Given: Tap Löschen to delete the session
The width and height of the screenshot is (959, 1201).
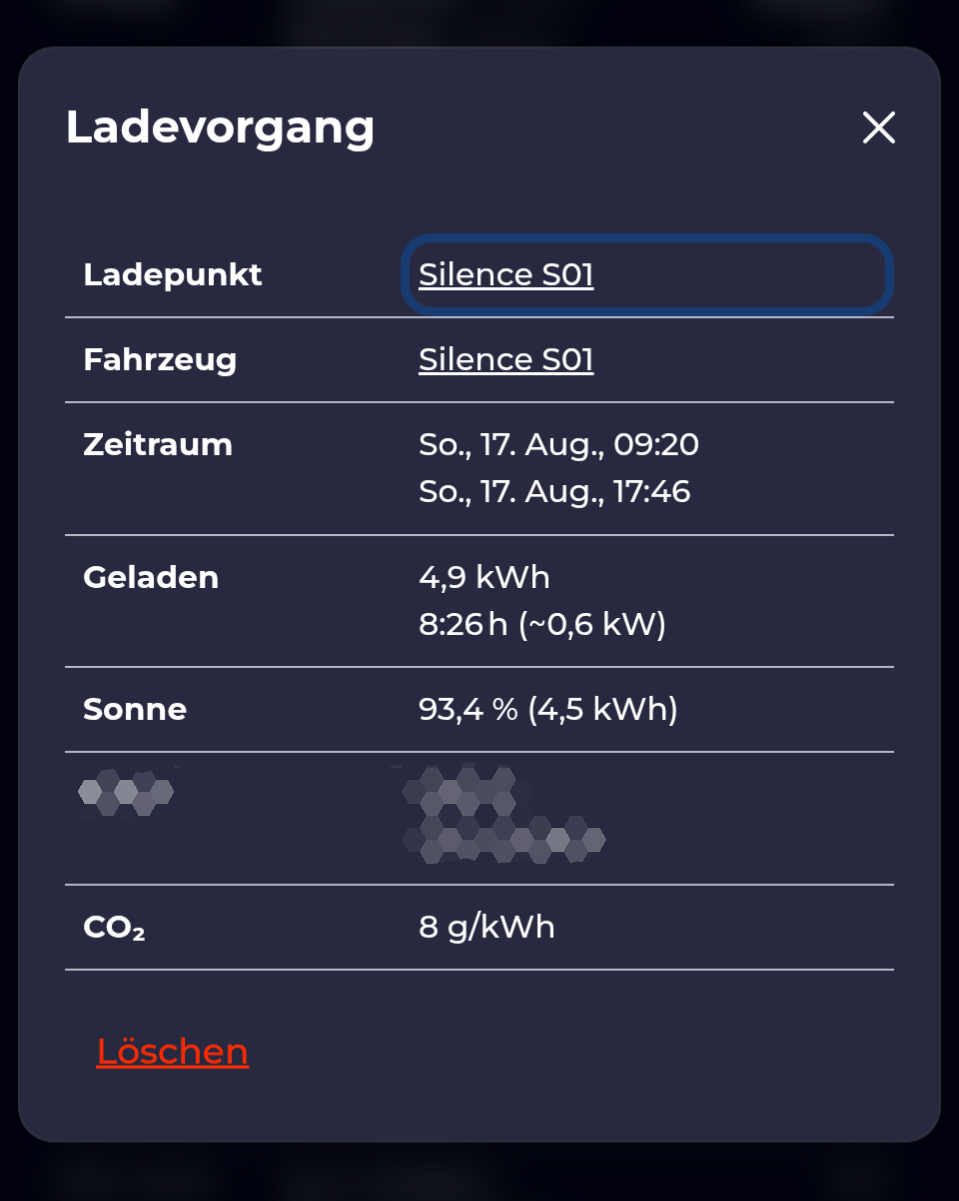Looking at the screenshot, I should click(x=172, y=1052).
